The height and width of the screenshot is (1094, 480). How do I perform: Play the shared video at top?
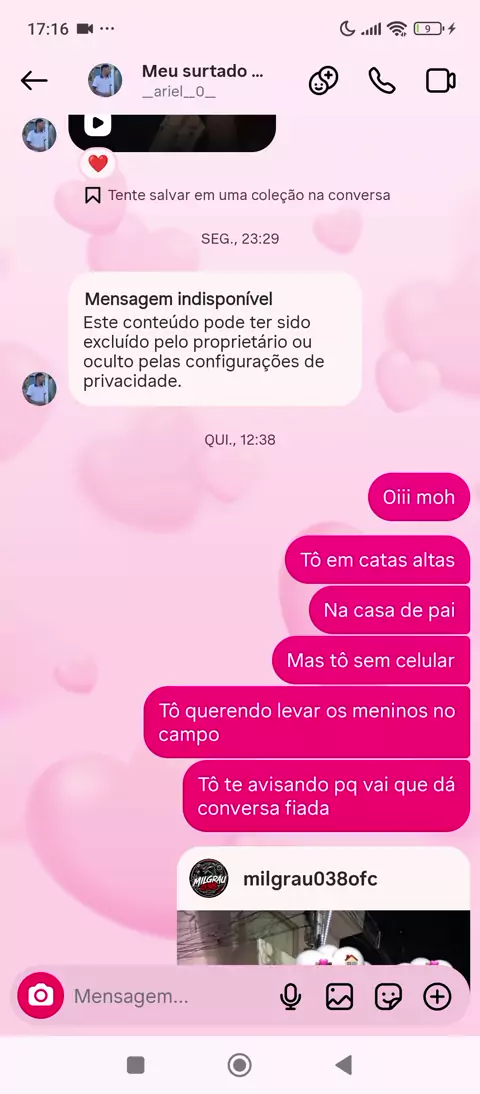pyautogui.click(x=98, y=123)
